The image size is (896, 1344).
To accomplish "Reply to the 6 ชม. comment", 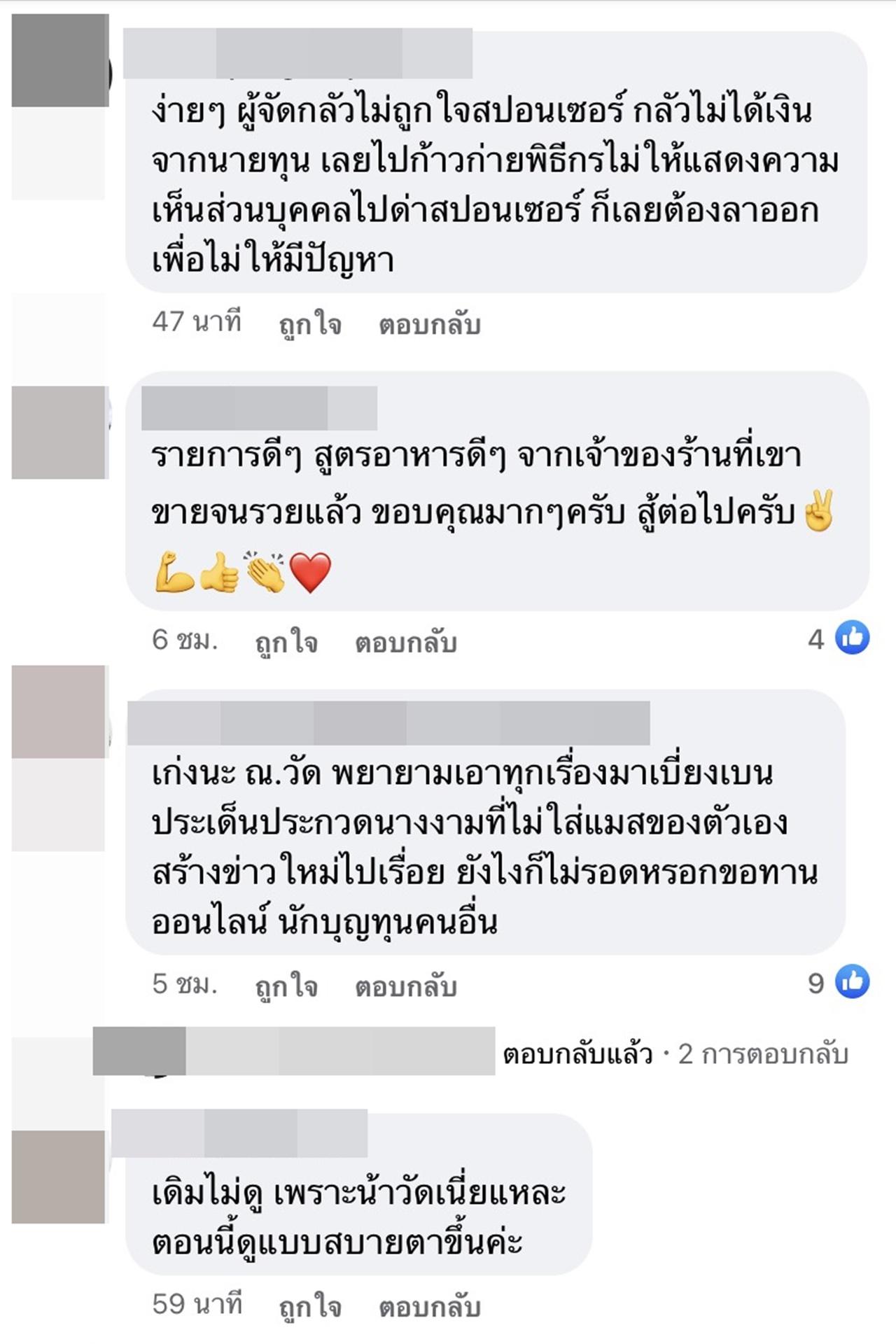I will tap(405, 642).
